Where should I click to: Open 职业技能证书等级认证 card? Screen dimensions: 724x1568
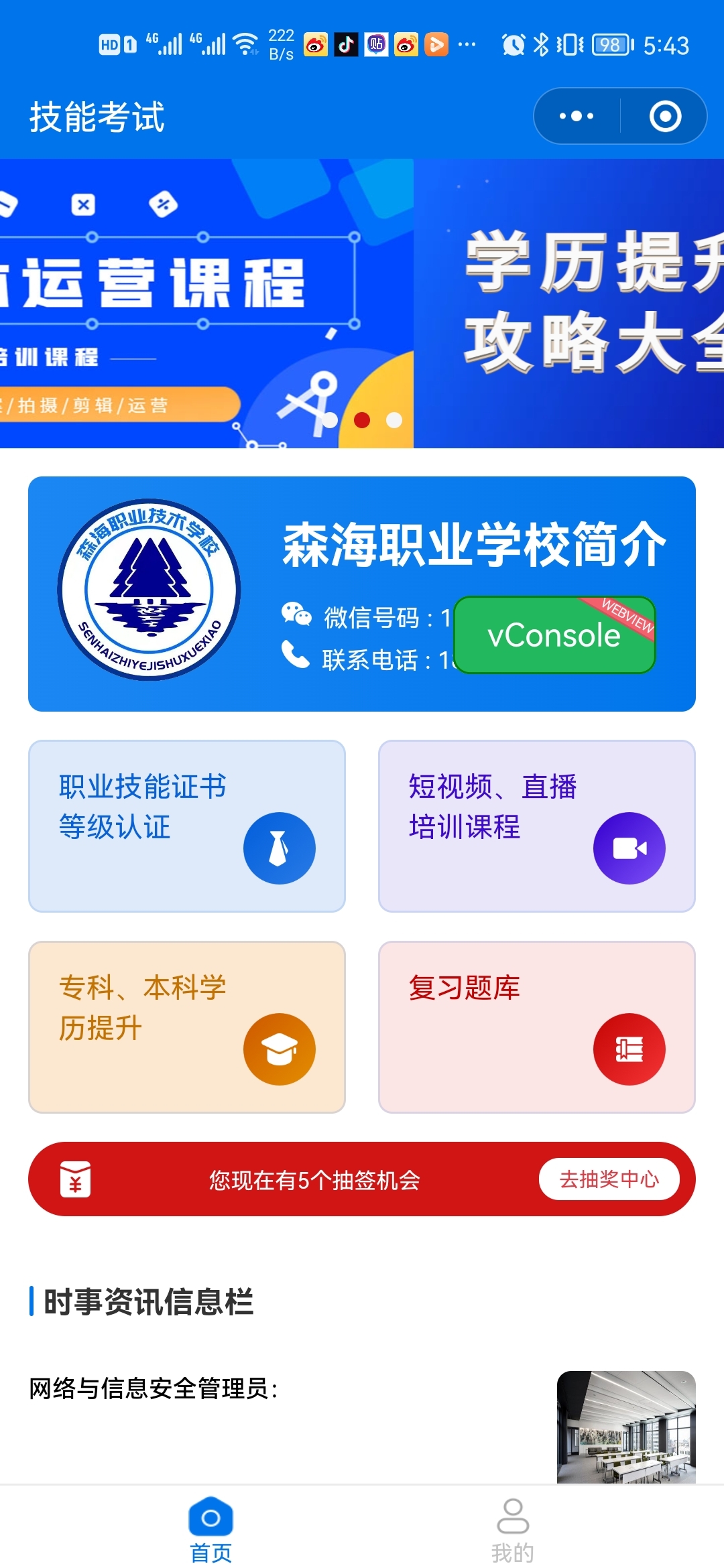[186, 826]
